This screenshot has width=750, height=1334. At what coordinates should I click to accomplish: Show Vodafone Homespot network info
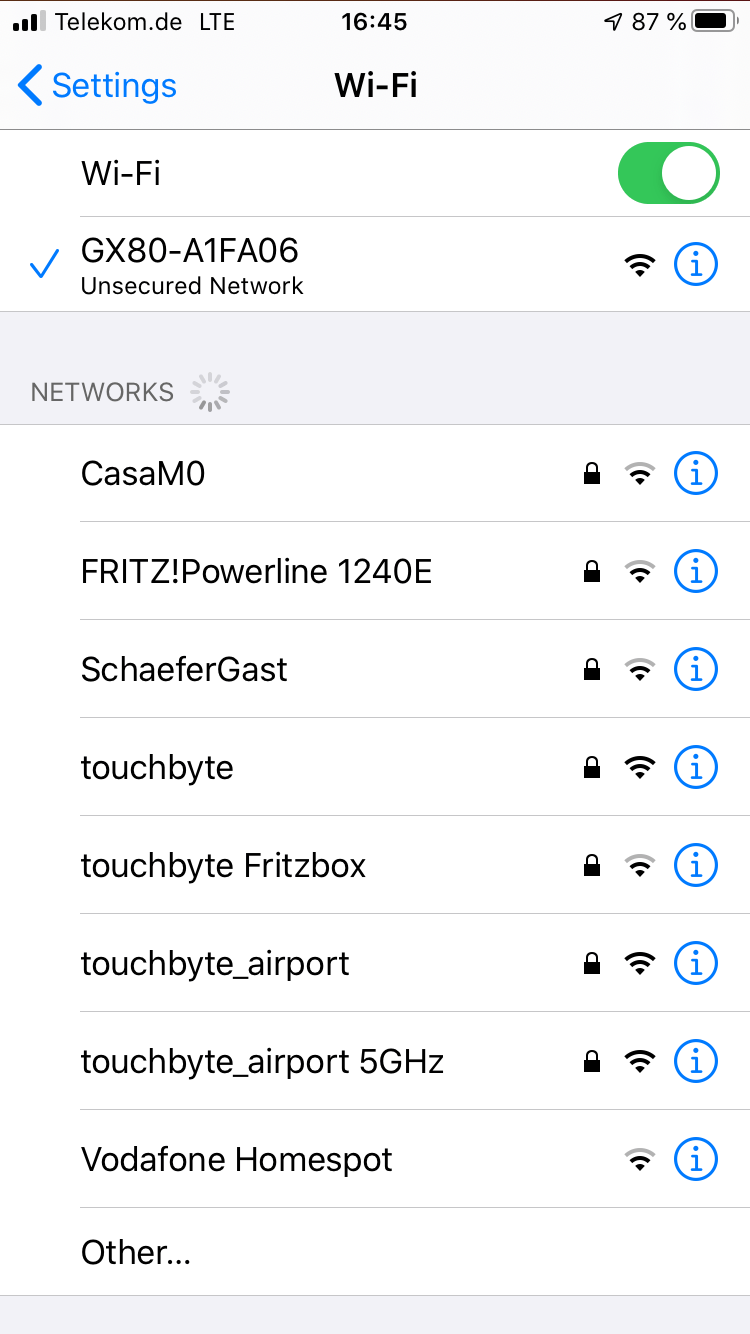696,1159
